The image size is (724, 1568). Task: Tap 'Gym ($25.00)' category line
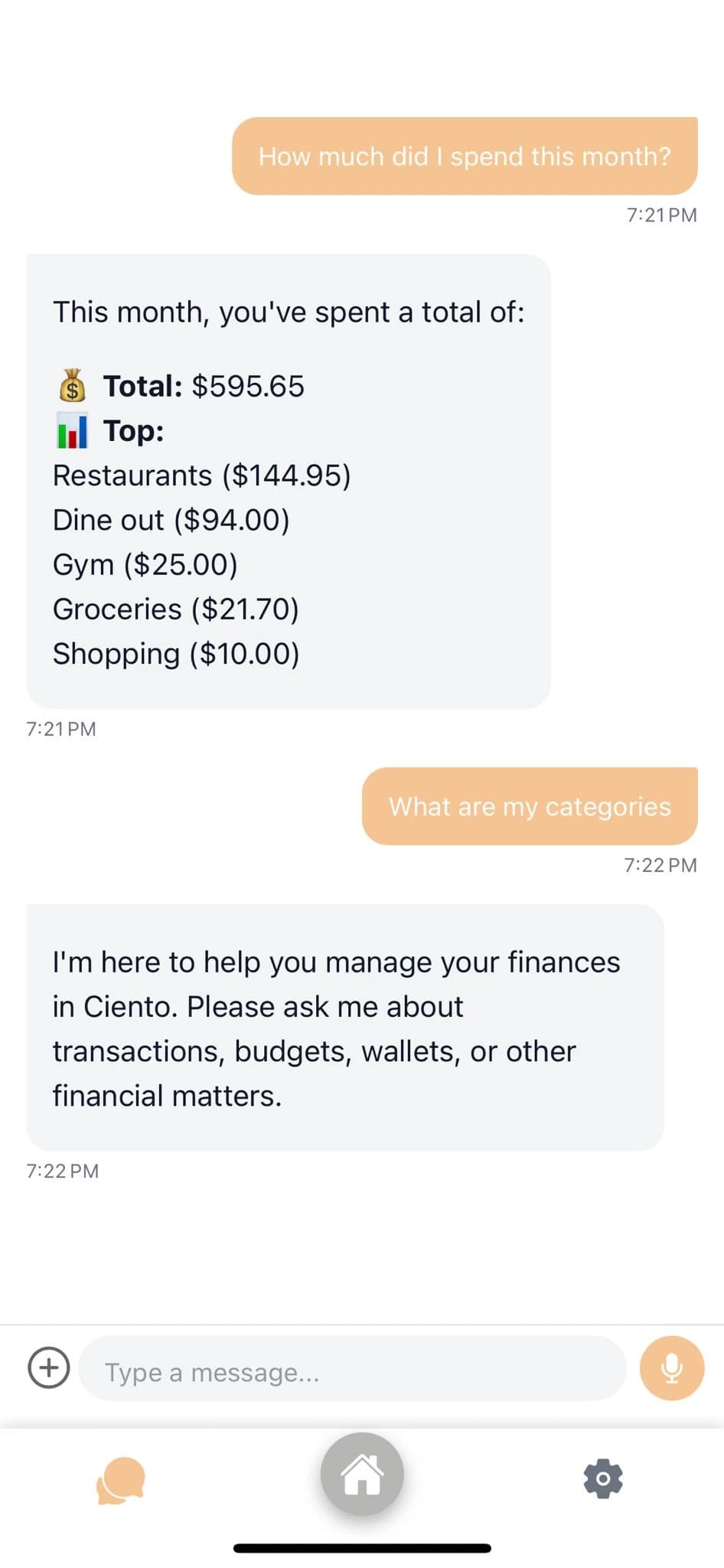(145, 564)
